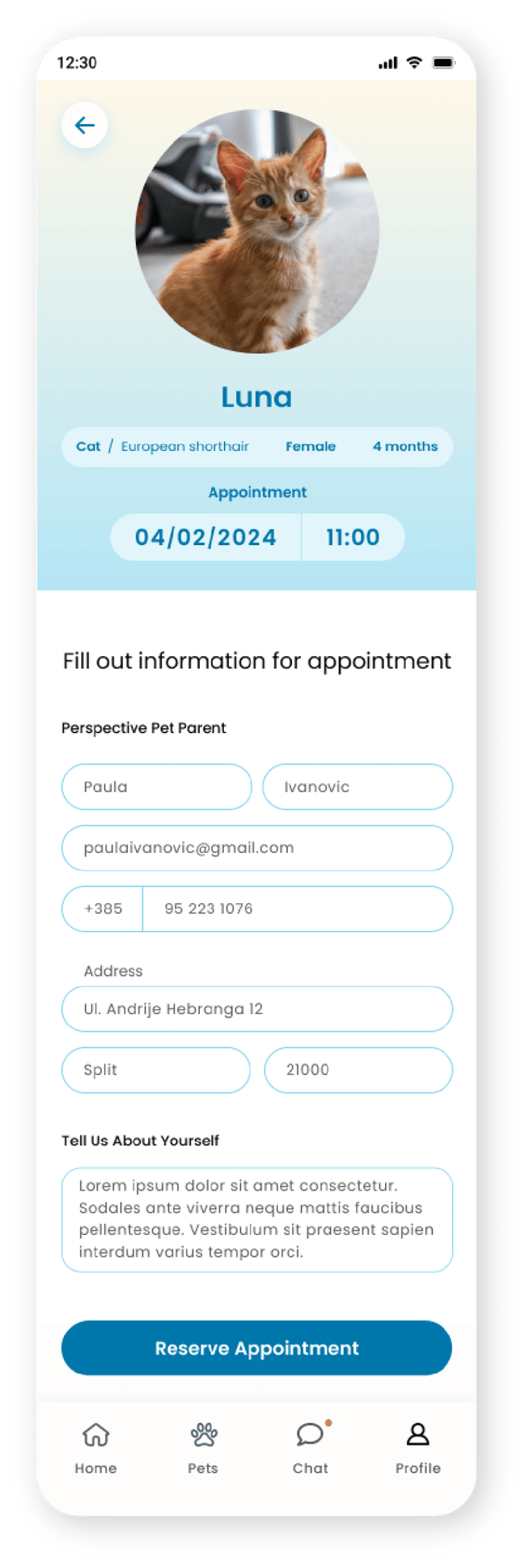529x1568 pixels.
Task: Go to the Profile tab
Action: click(x=418, y=1448)
